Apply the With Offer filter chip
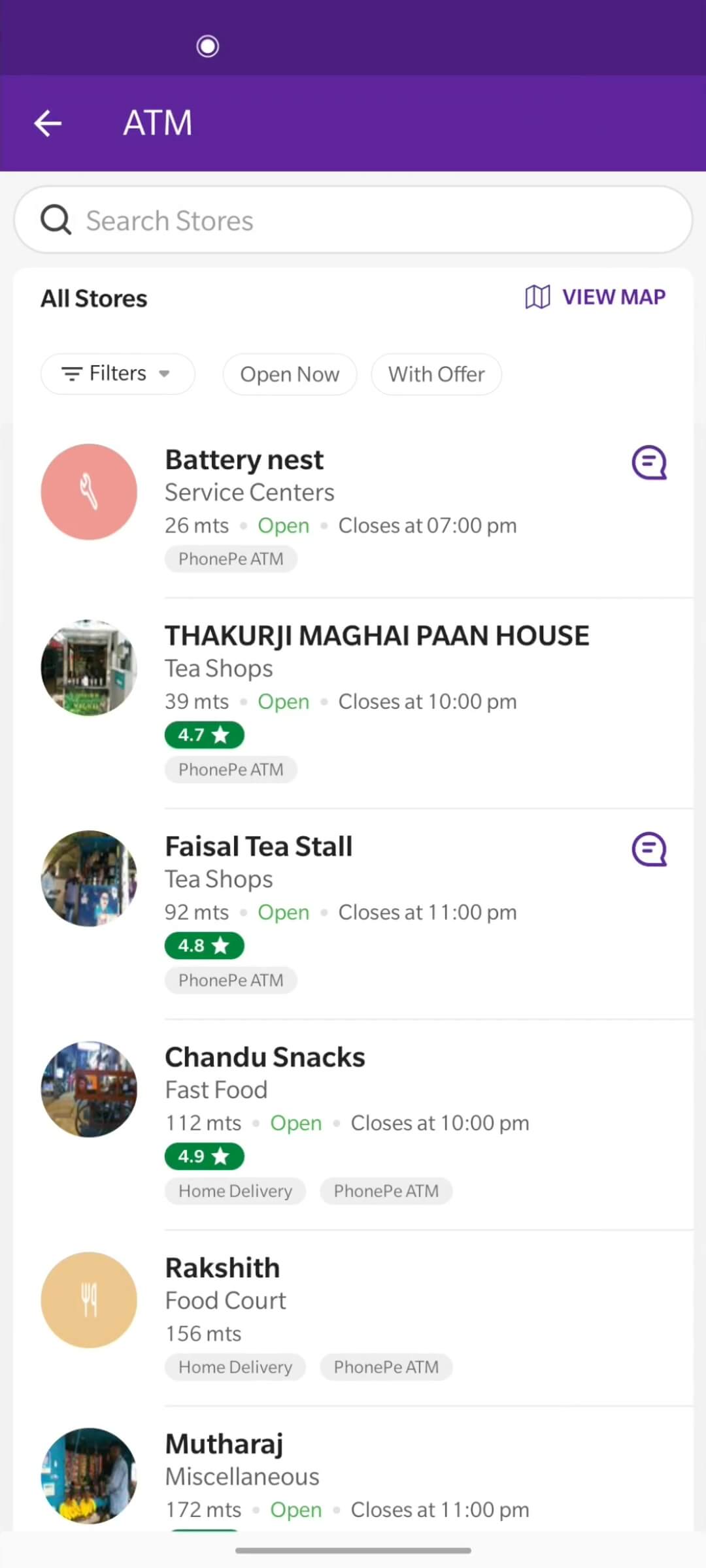Image resolution: width=706 pixels, height=1568 pixels. pyautogui.click(x=437, y=374)
